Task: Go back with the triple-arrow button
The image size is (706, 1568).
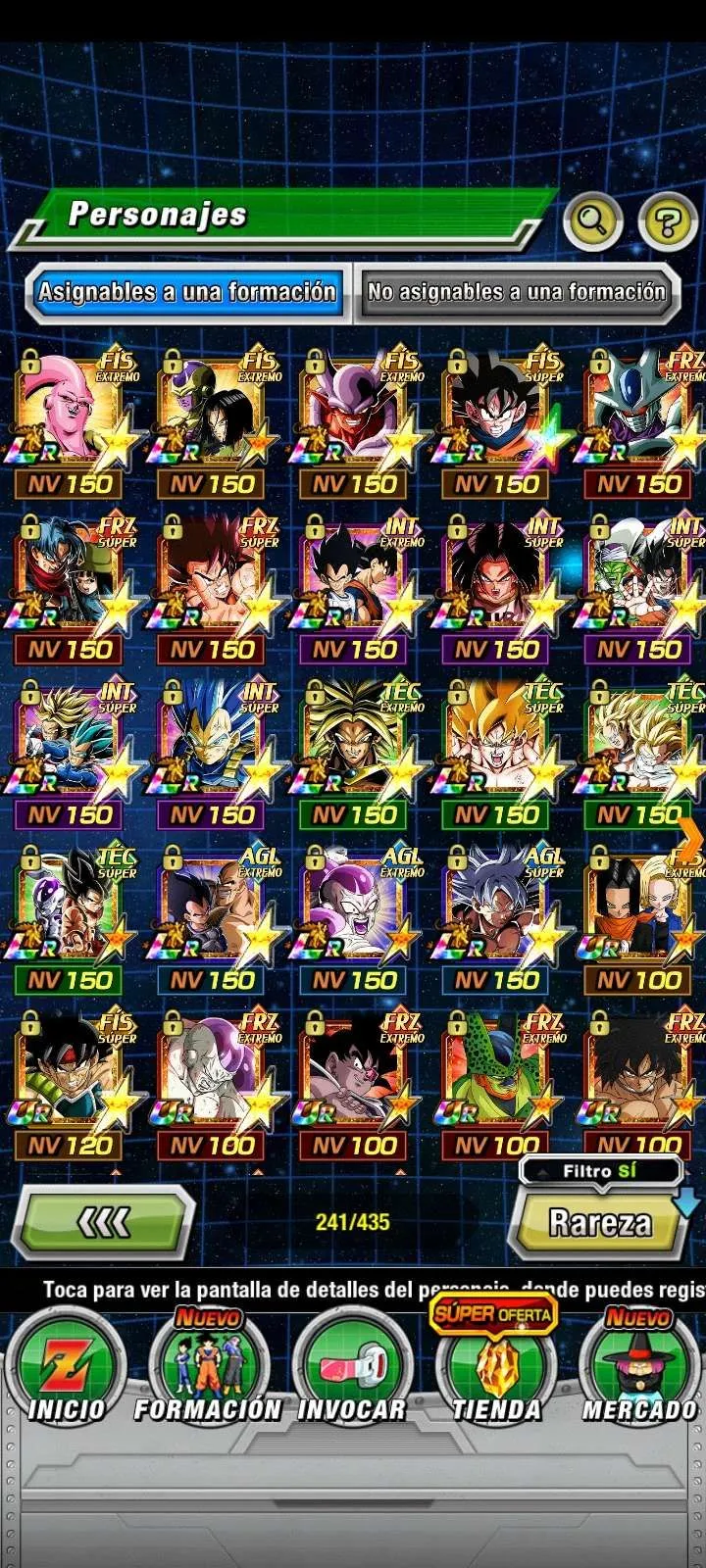Action: pyautogui.click(x=105, y=1222)
